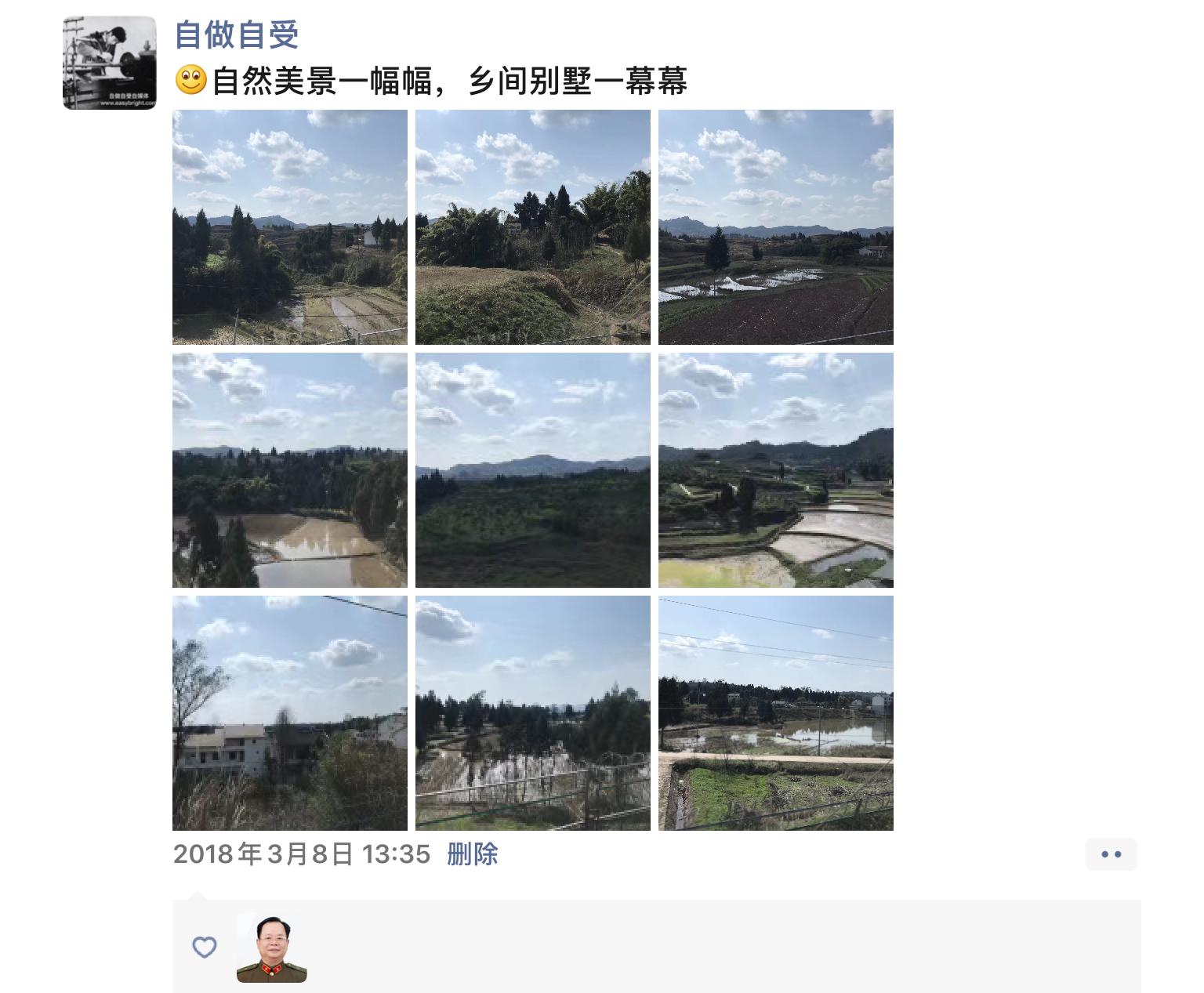The image size is (1204, 993).
Task: Tap 删除 to delete this post
Action: click(x=473, y=854)
